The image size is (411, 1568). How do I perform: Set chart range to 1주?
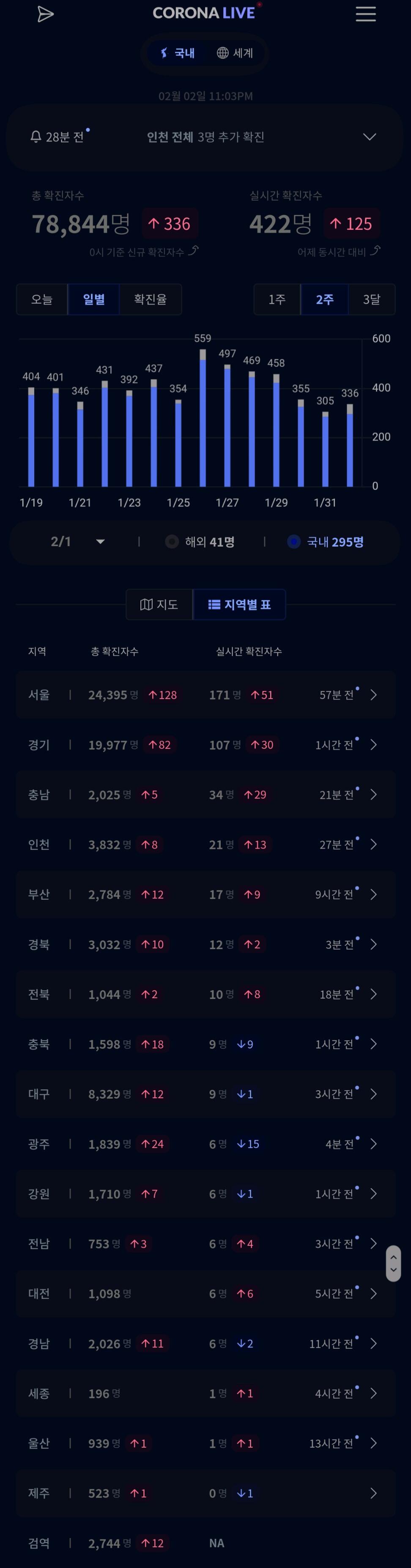pos(277,299)
